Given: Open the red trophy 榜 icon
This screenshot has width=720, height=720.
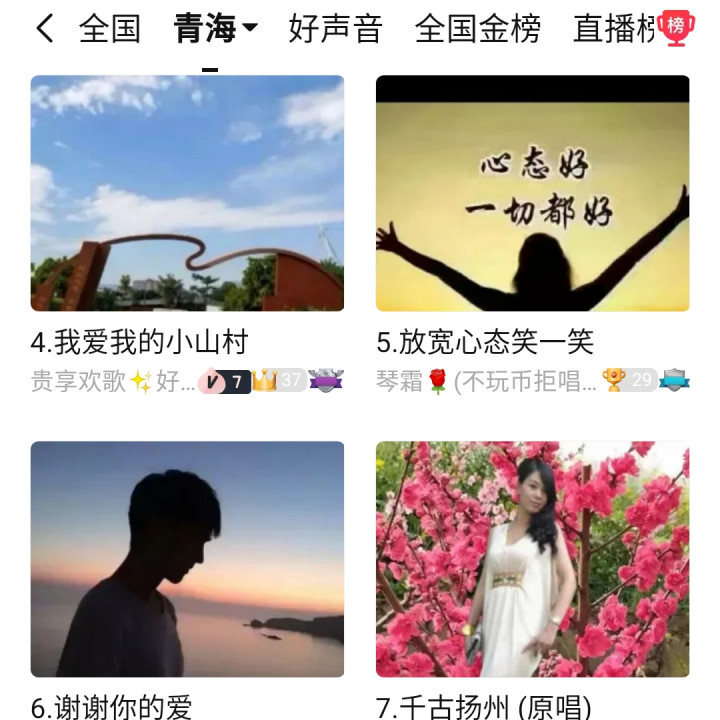Looking at the screenshot, I should [x=676, y=28].
